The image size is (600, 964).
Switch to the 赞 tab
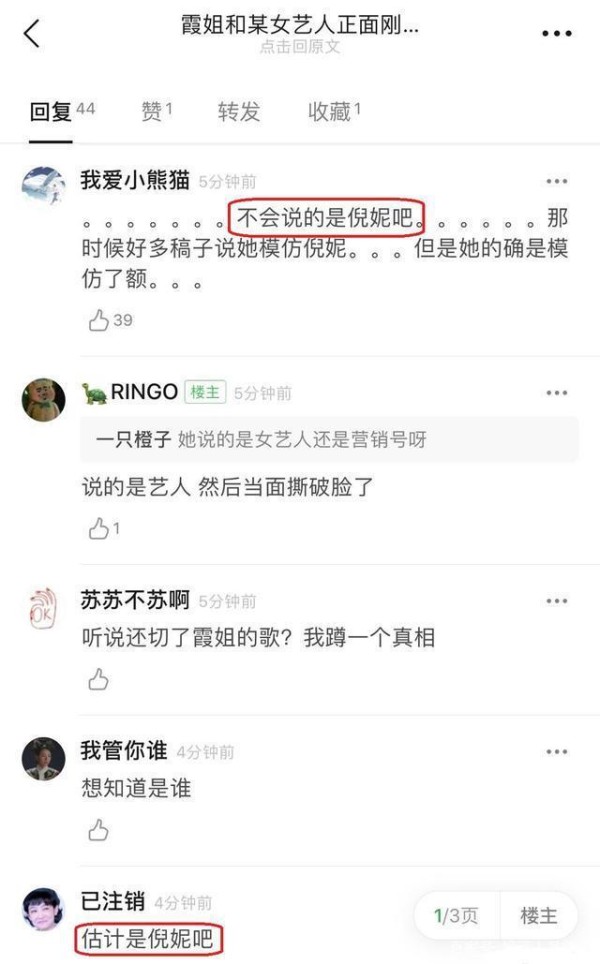(152, 111)
